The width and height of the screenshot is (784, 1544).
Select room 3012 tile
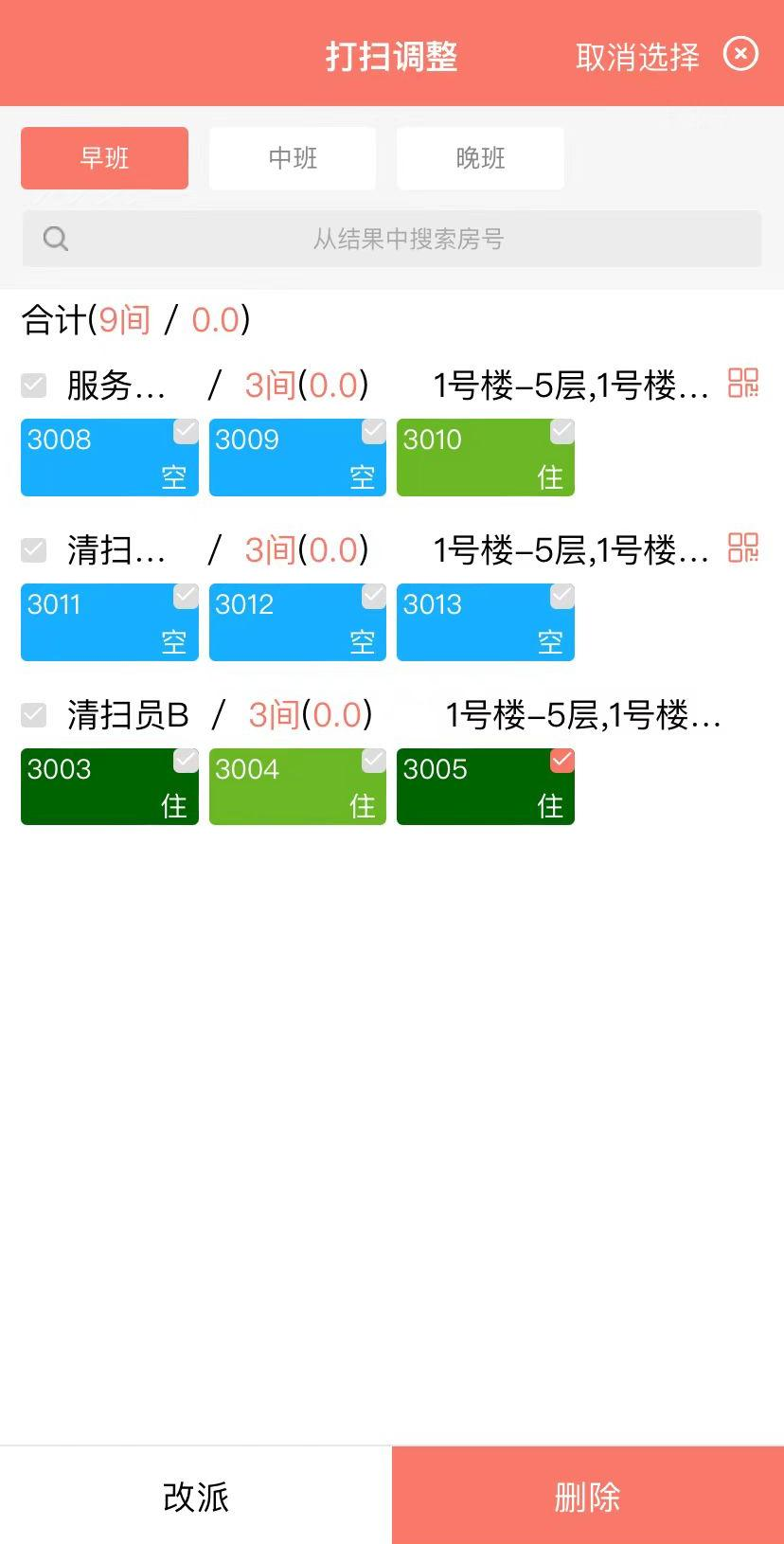coord(297,622)
